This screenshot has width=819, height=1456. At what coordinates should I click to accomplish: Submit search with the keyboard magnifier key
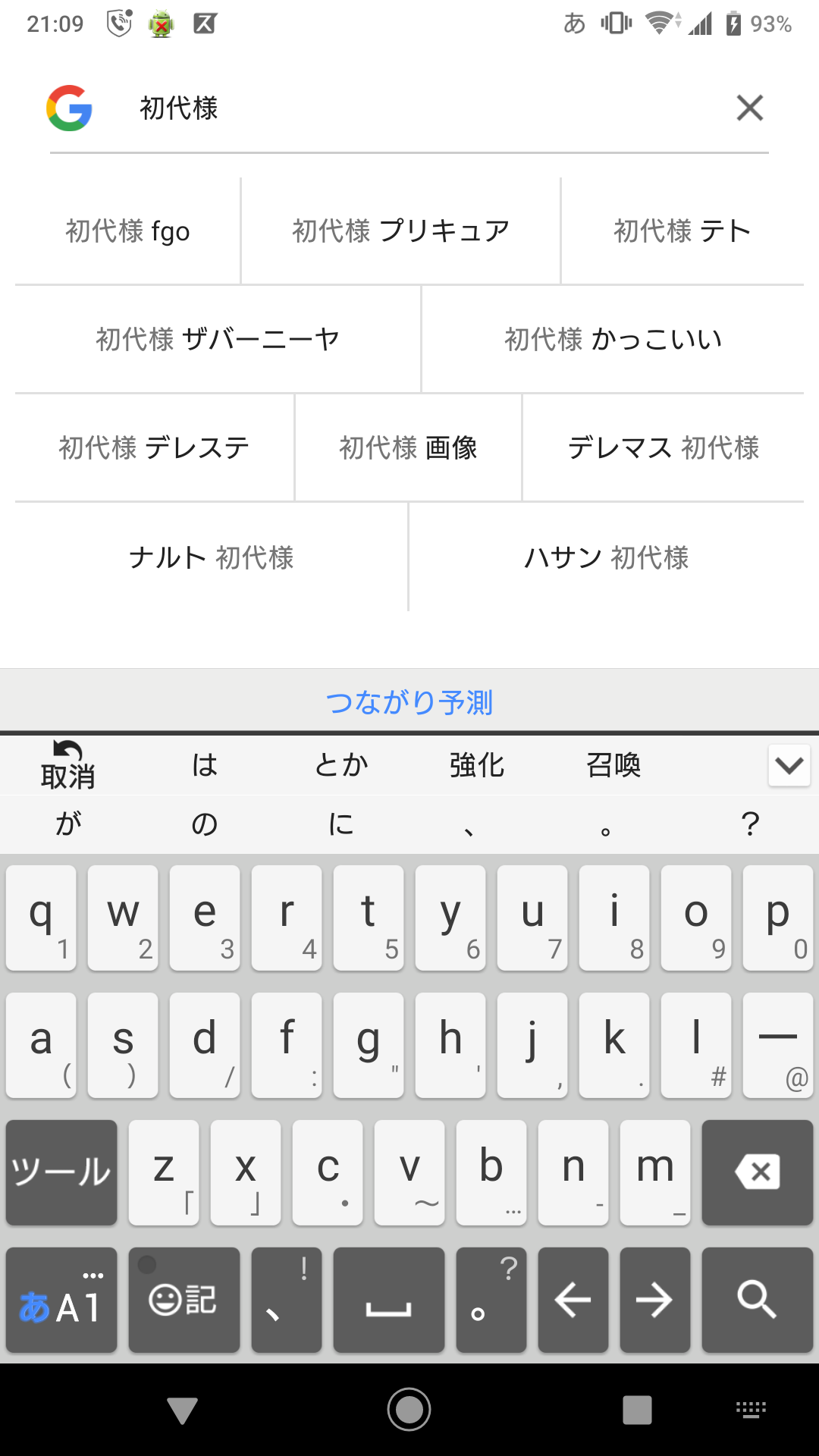click(757, 1300)
